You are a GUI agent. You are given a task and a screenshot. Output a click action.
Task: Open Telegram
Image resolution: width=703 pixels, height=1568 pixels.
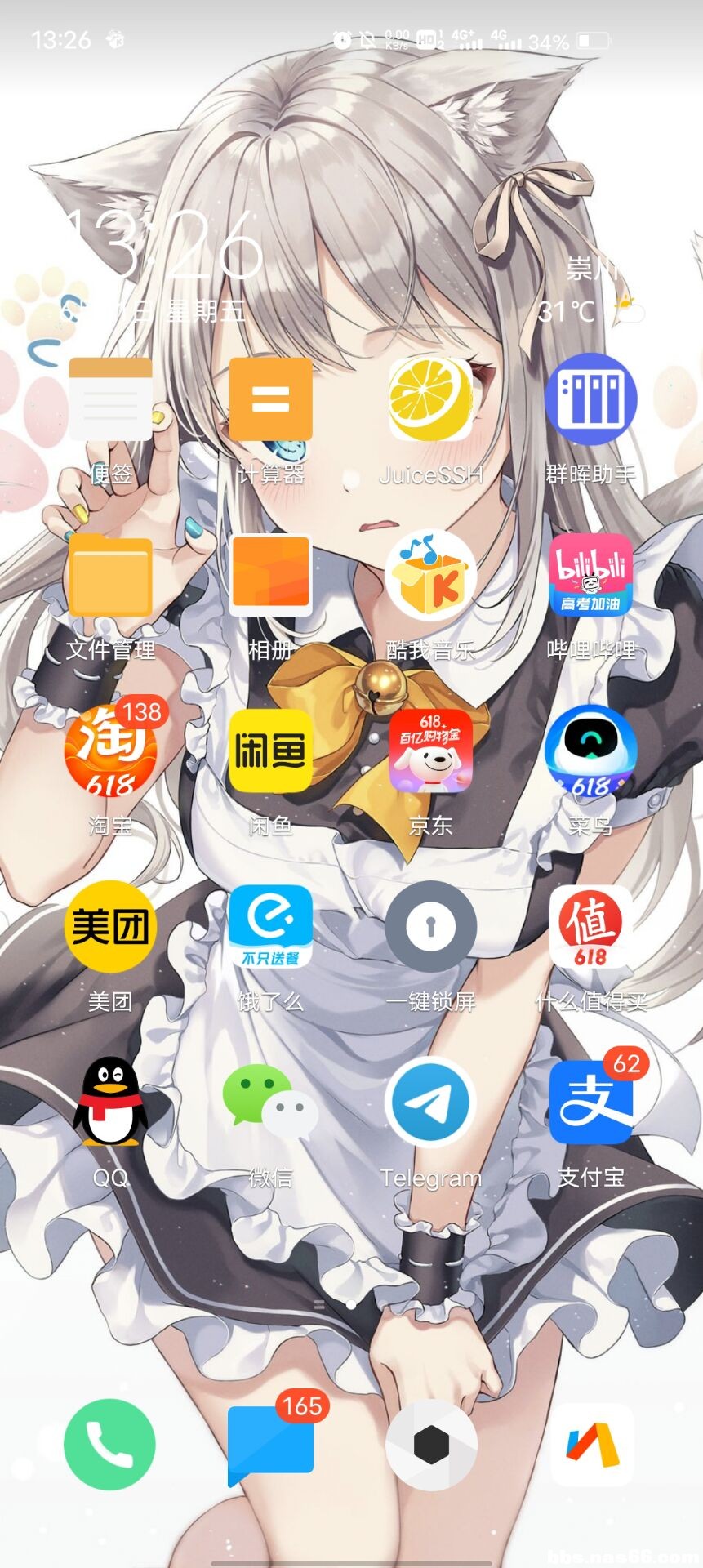point(430,1102)
